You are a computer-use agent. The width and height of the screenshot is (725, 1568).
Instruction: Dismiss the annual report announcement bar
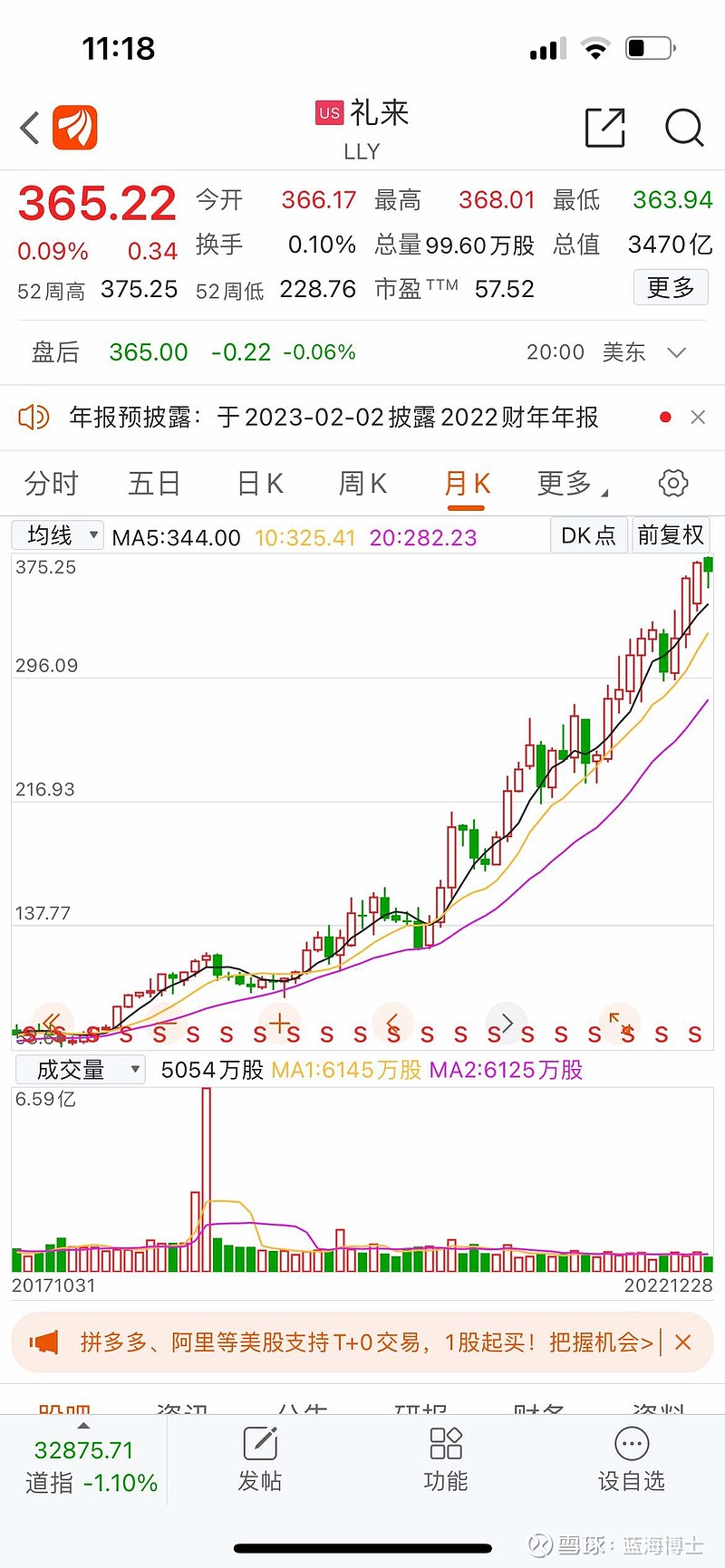pos(698,418)
